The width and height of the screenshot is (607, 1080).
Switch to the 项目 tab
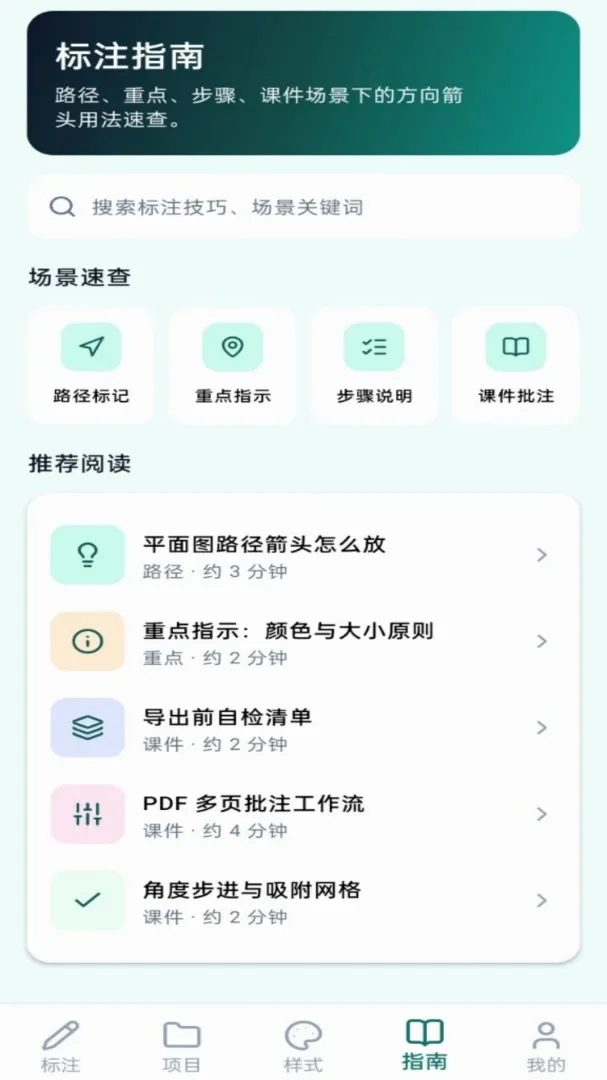click(182, 1046)
